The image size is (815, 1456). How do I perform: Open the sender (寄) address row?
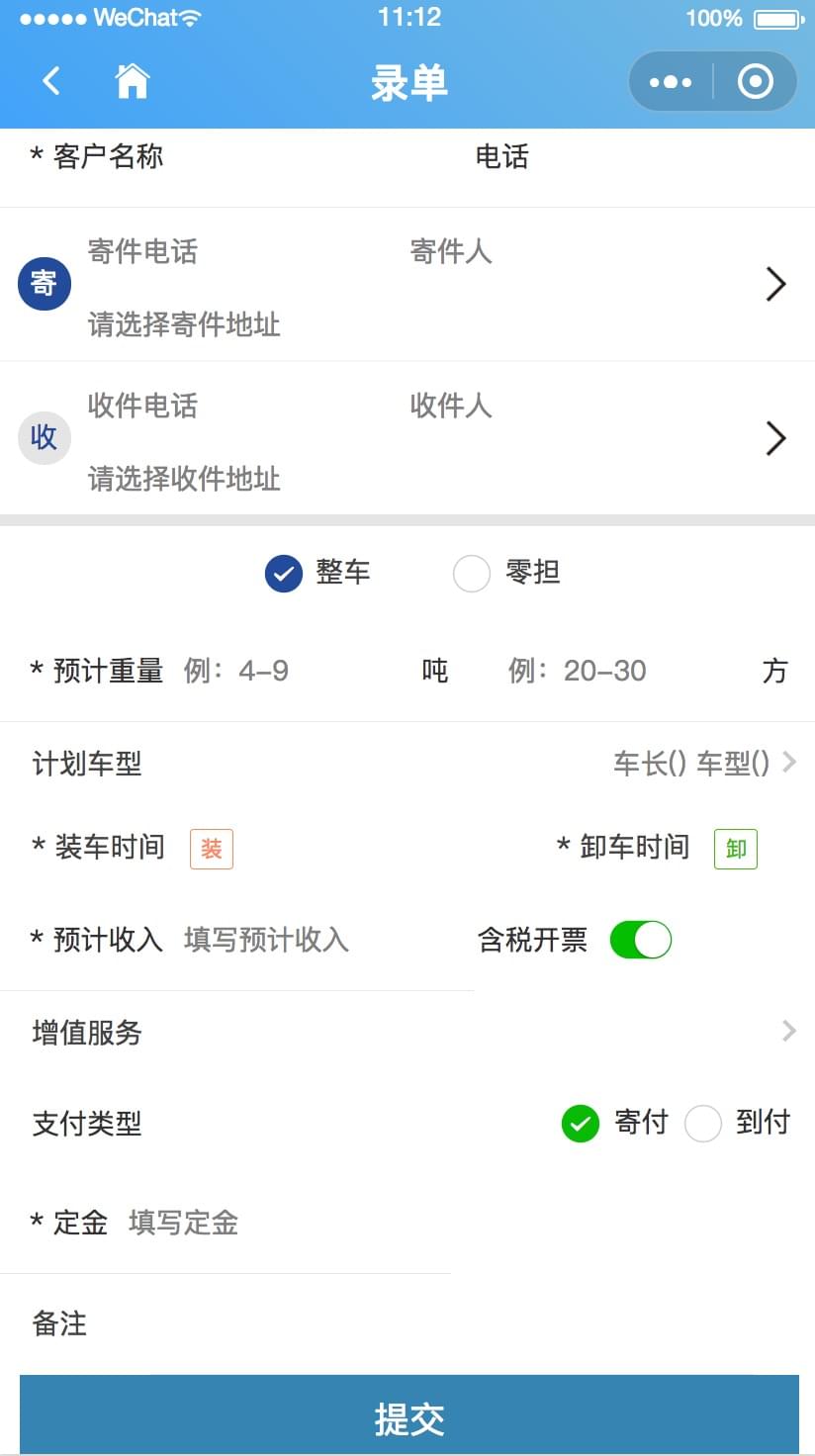(x=407, y=285)
